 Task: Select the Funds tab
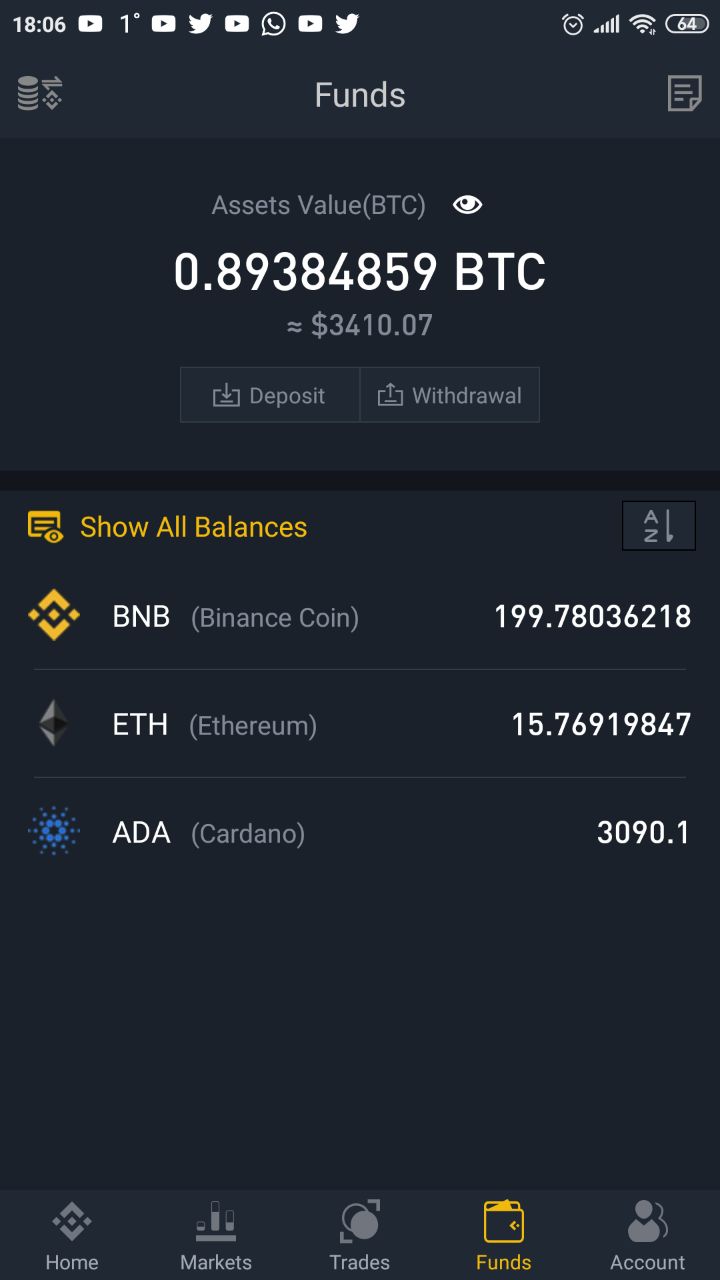click(504, 1235)
